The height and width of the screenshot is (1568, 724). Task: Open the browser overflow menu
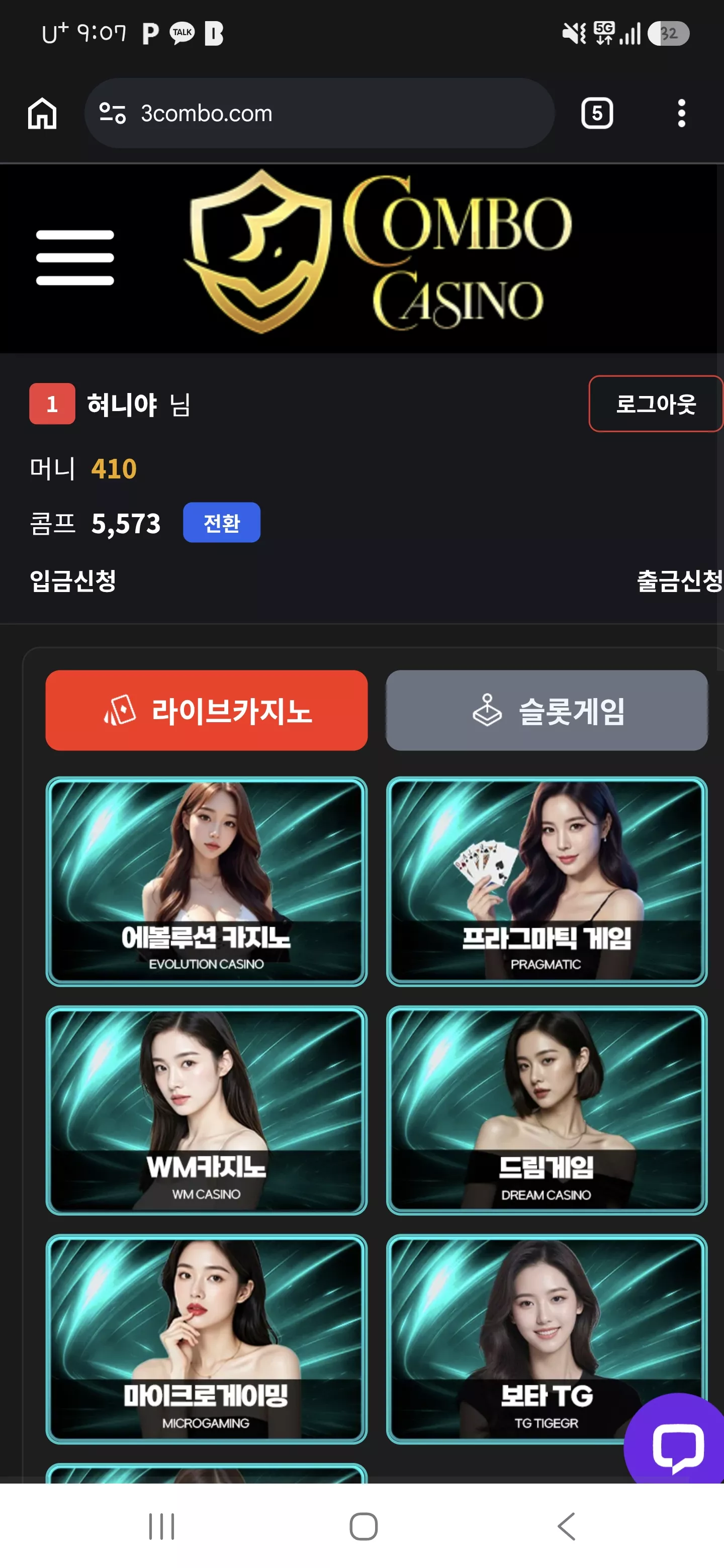pos(681,113)
